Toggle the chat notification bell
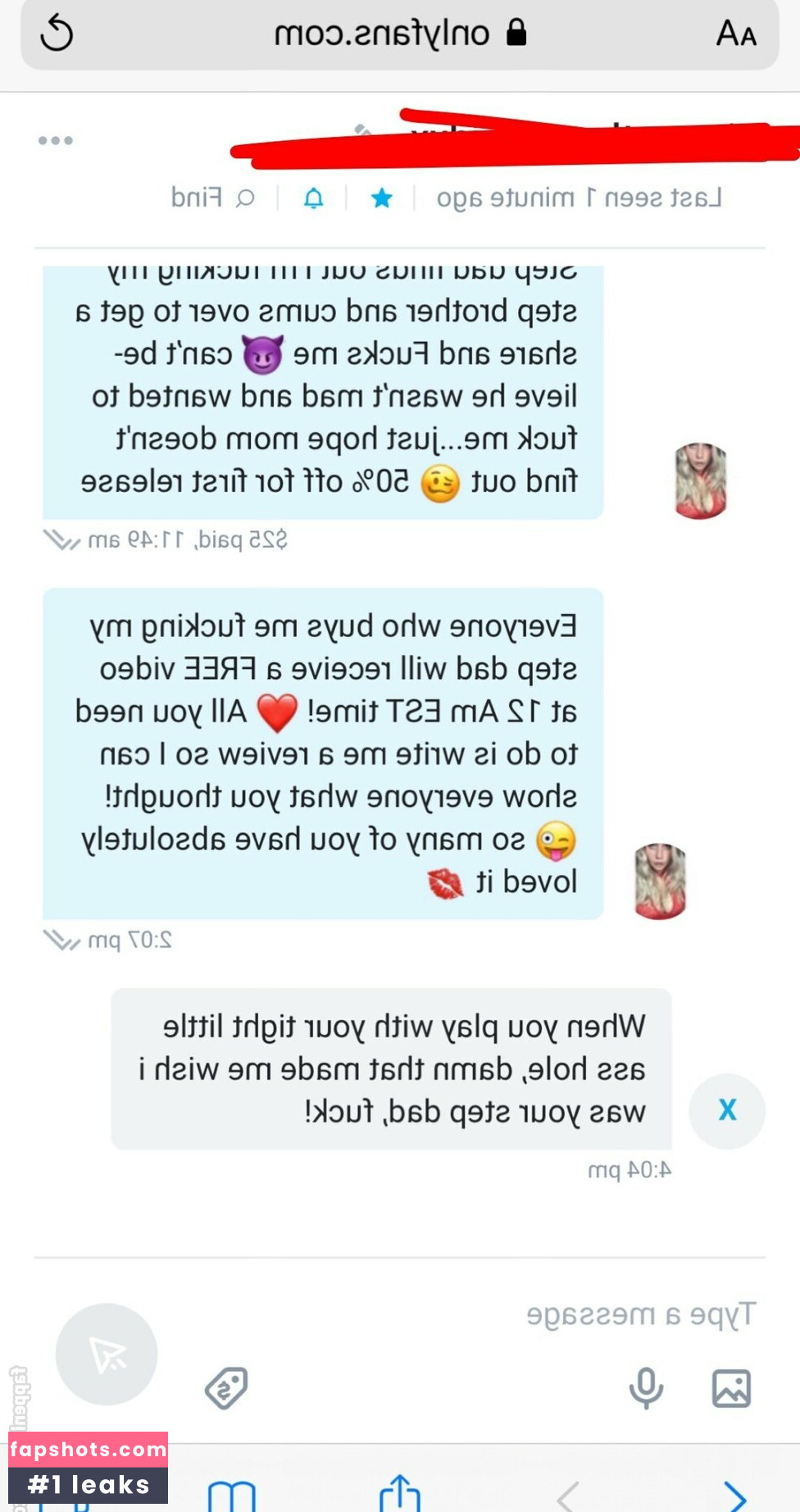This screenshot has height=1512, width=800. coord(314,198)
